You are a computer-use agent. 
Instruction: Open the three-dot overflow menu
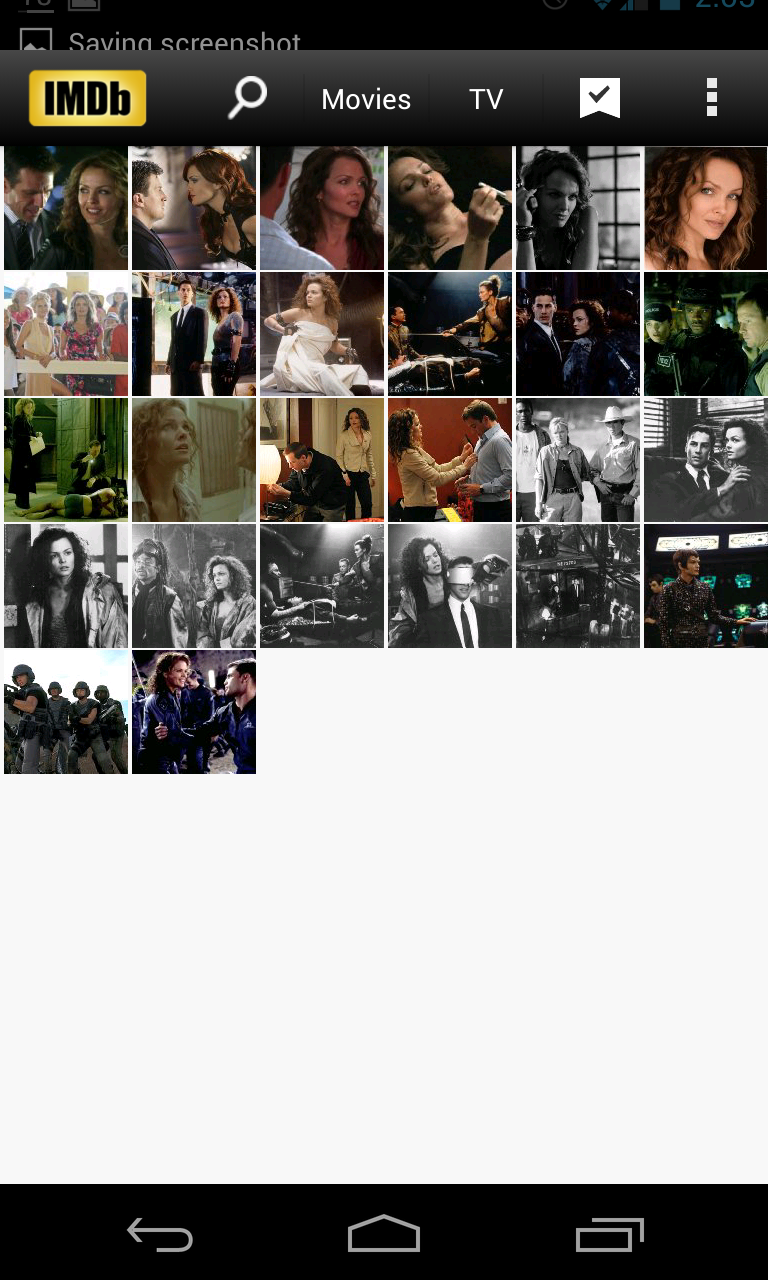[712, 98]
